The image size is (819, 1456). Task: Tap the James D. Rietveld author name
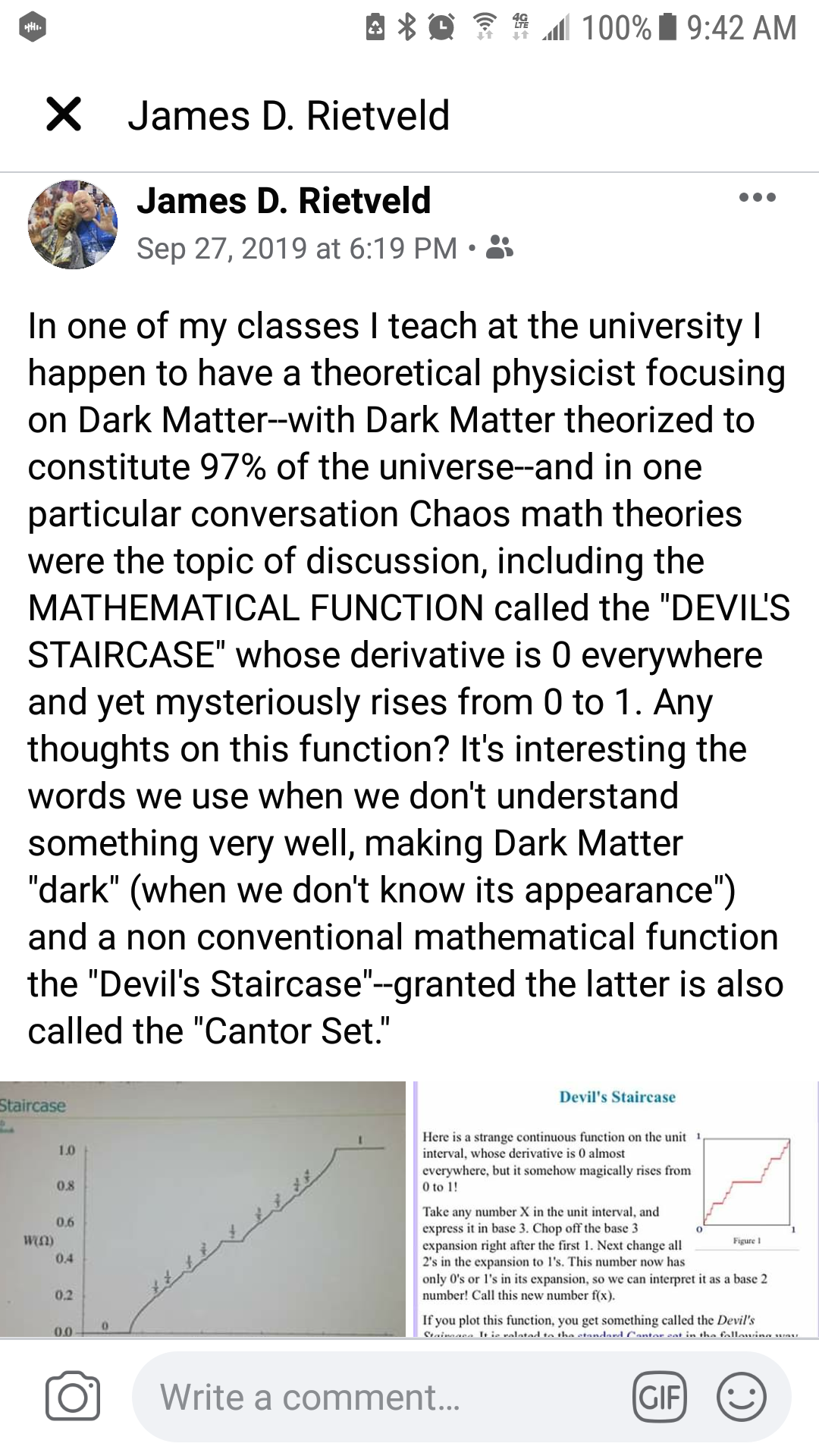point(284,201)
